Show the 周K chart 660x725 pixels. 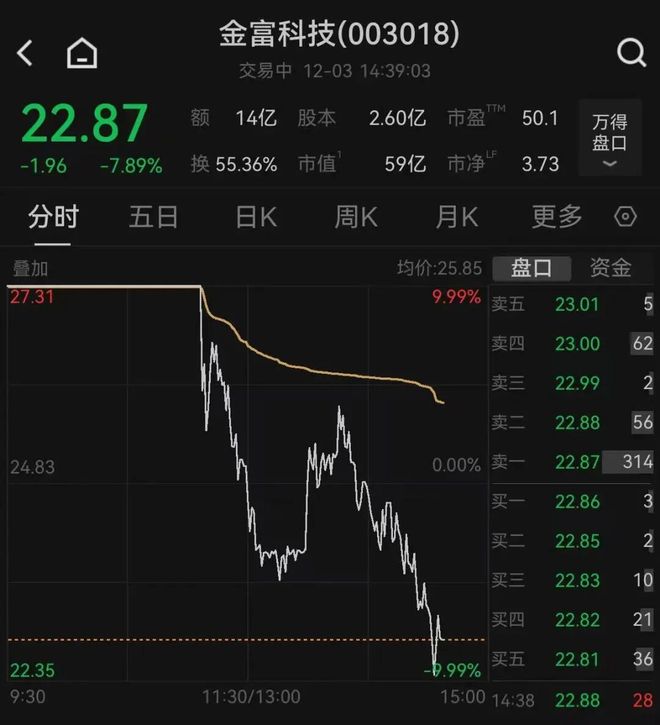point(356,216)
